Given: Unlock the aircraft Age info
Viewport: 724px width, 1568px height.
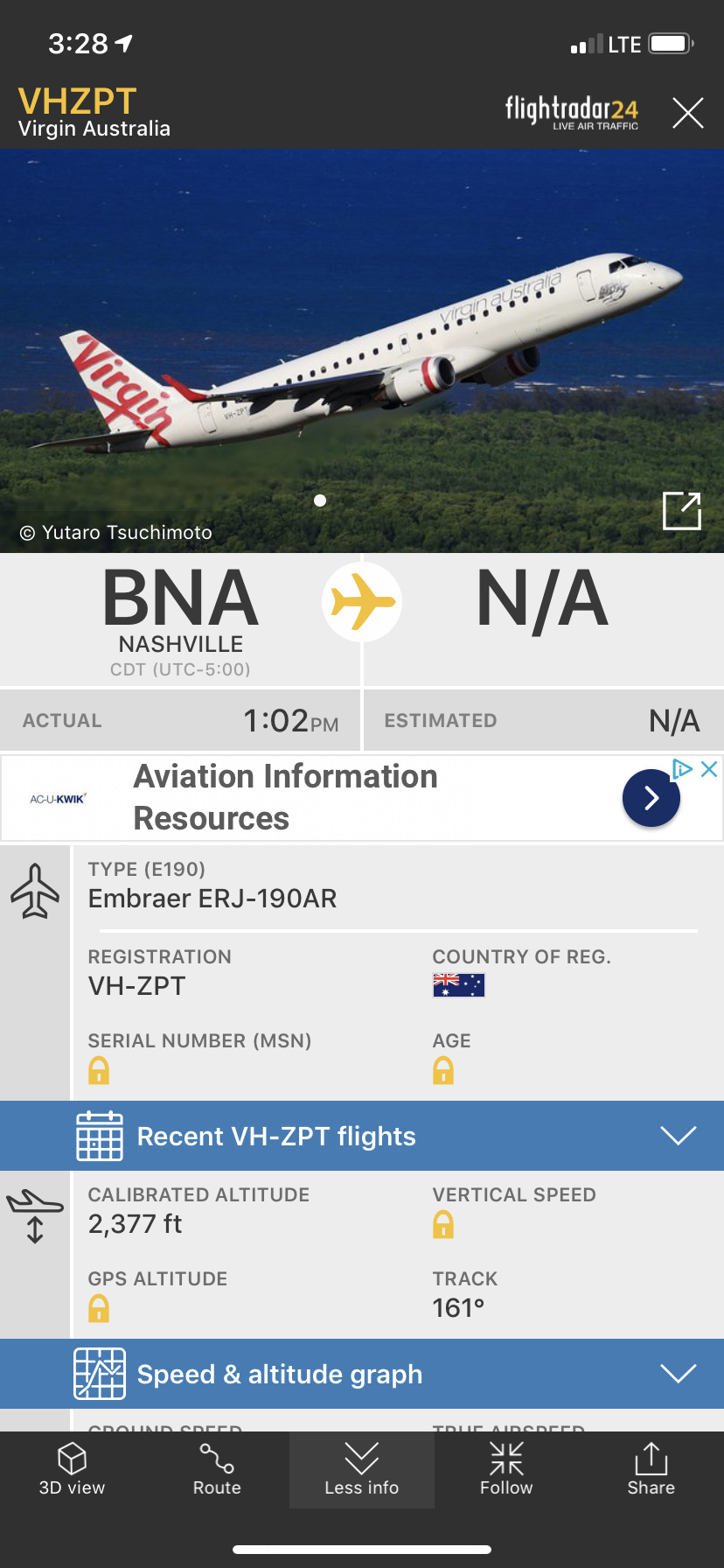Looking at the screenshot, I should [443, 1070].
